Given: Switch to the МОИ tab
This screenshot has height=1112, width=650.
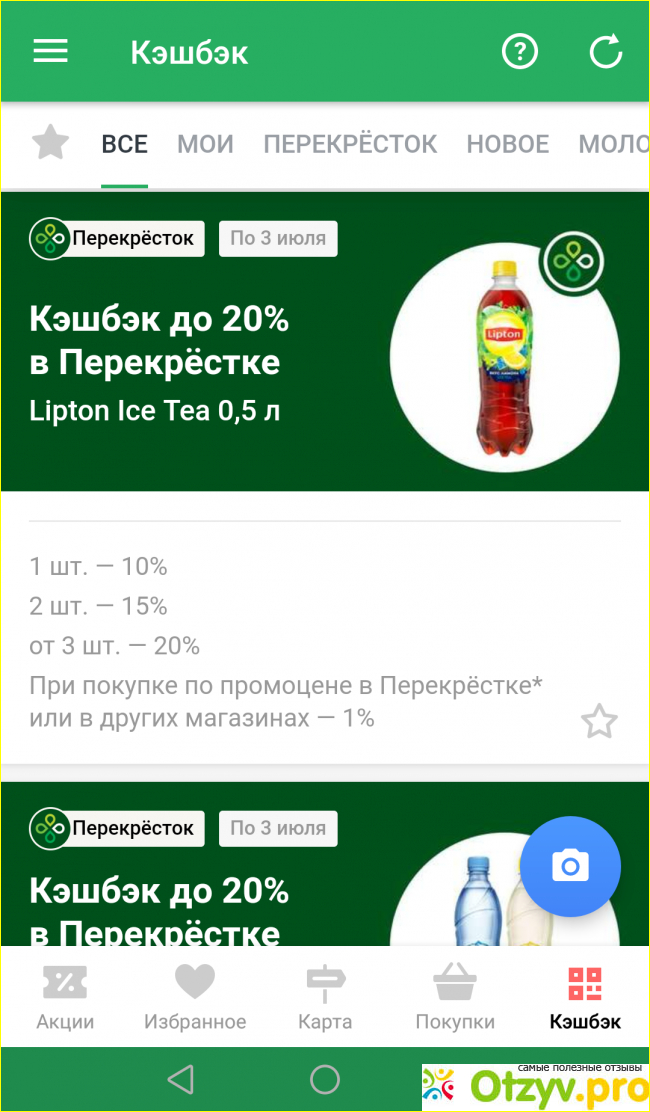Looking at the screenshot, I should (205, 144).
